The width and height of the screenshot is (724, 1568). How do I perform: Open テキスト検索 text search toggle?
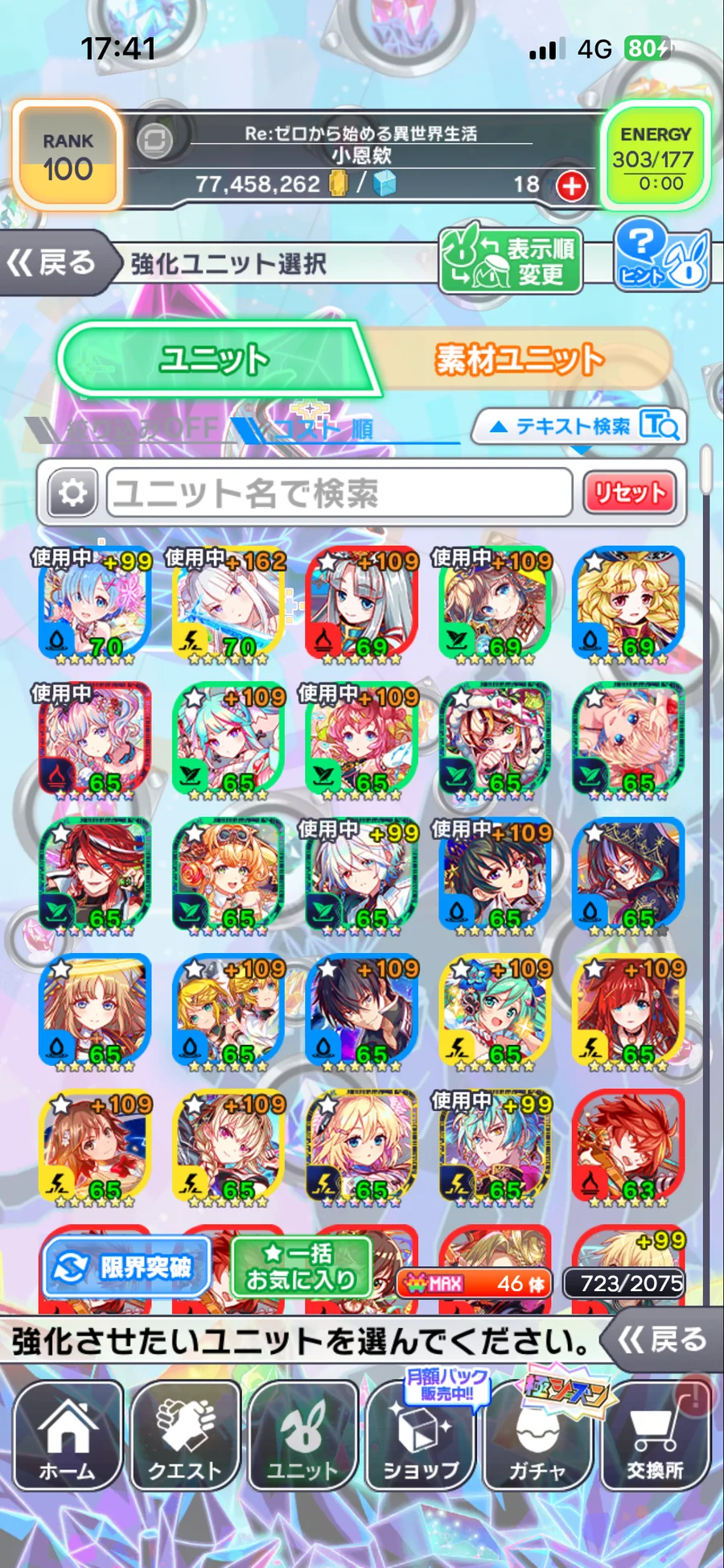578,426
